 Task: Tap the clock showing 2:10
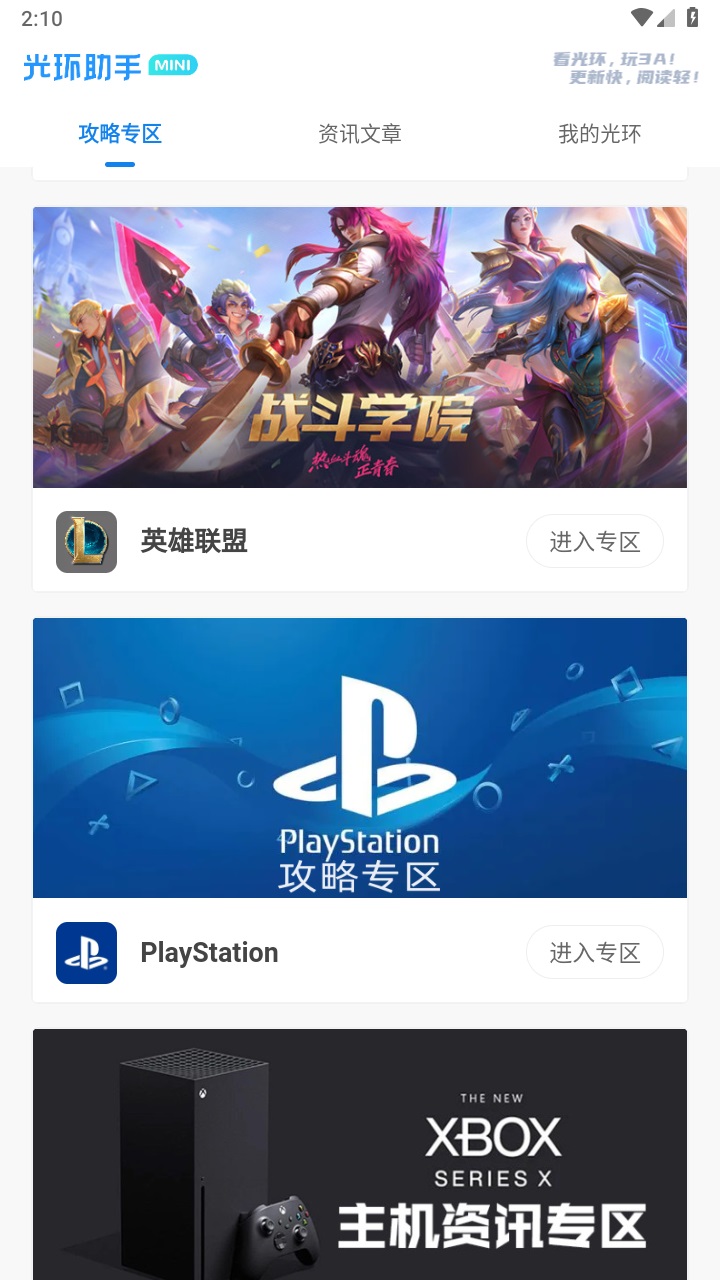[x=42, y=17]
